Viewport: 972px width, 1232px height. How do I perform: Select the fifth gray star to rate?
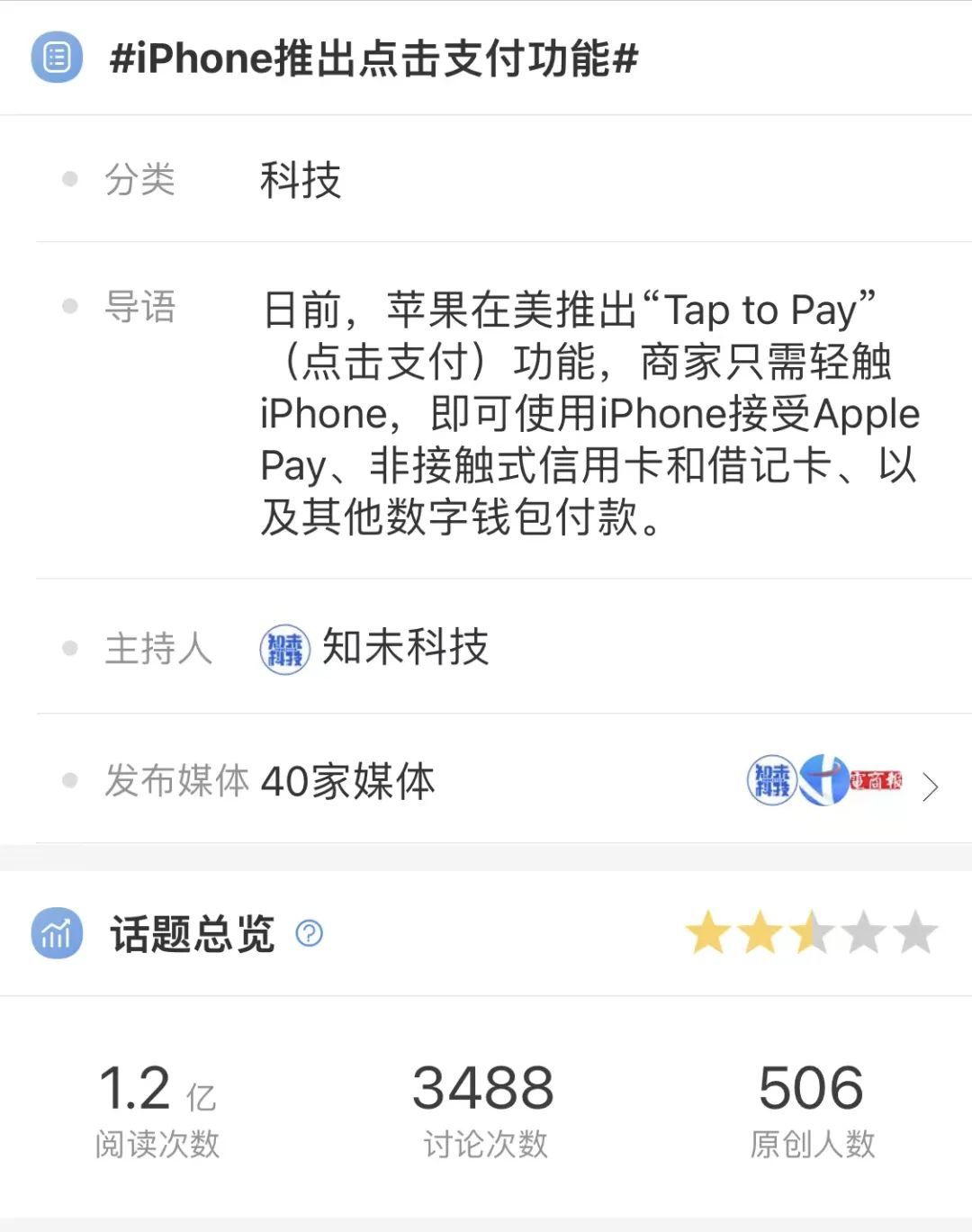point(915,934)
